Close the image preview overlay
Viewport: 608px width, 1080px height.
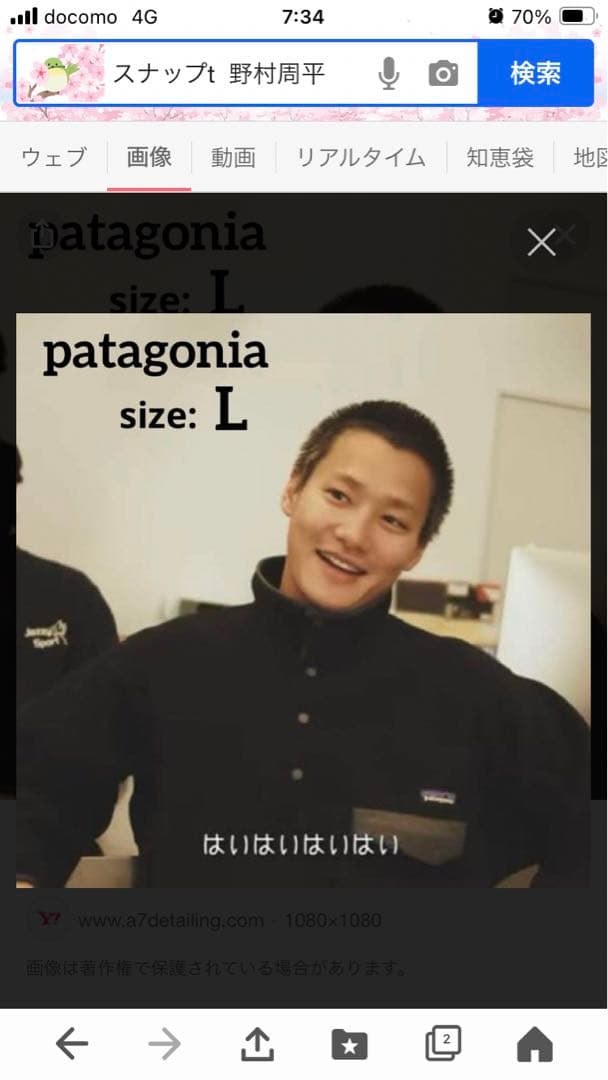point(541,241)
